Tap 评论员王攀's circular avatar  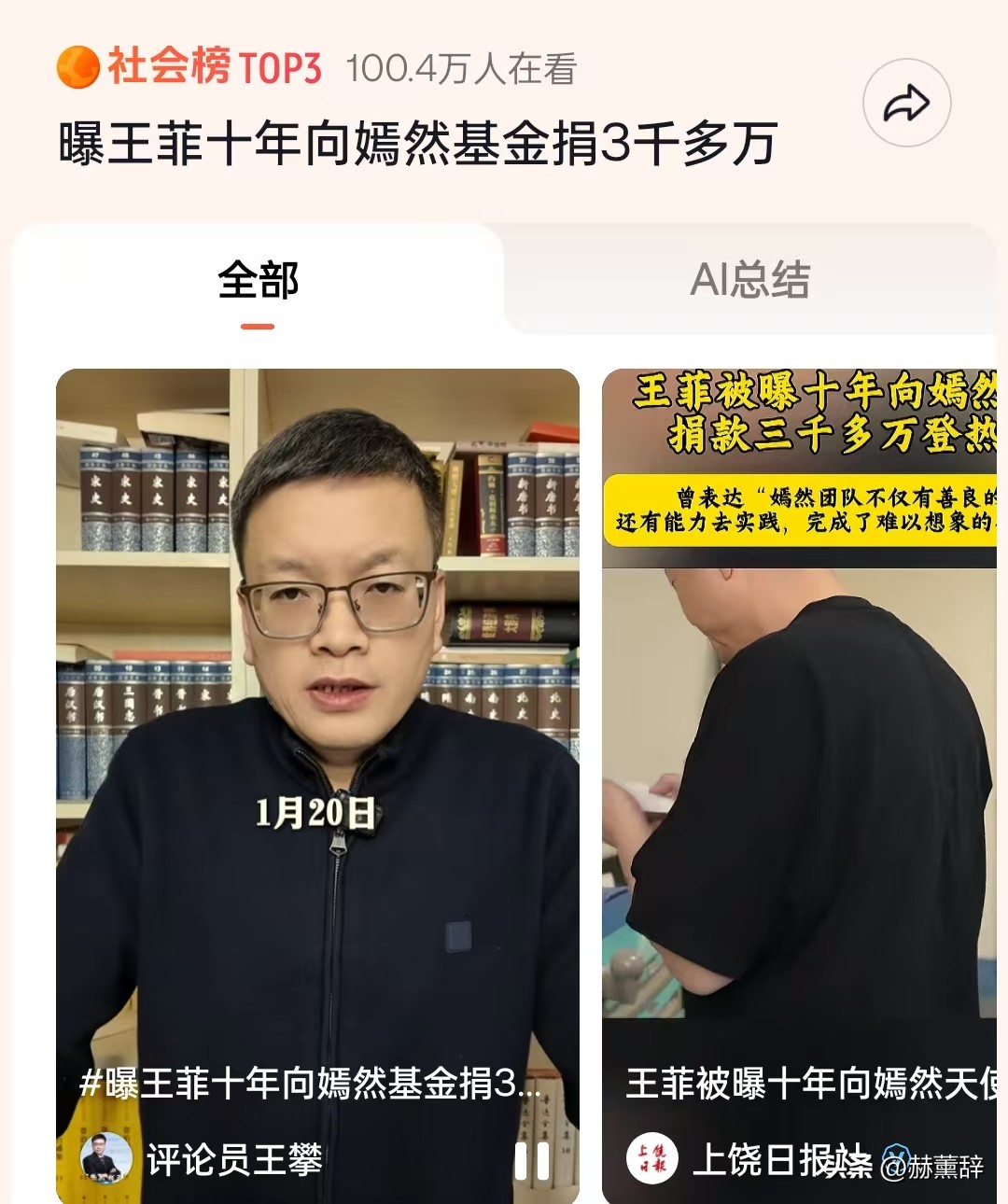click(105, 1156)
